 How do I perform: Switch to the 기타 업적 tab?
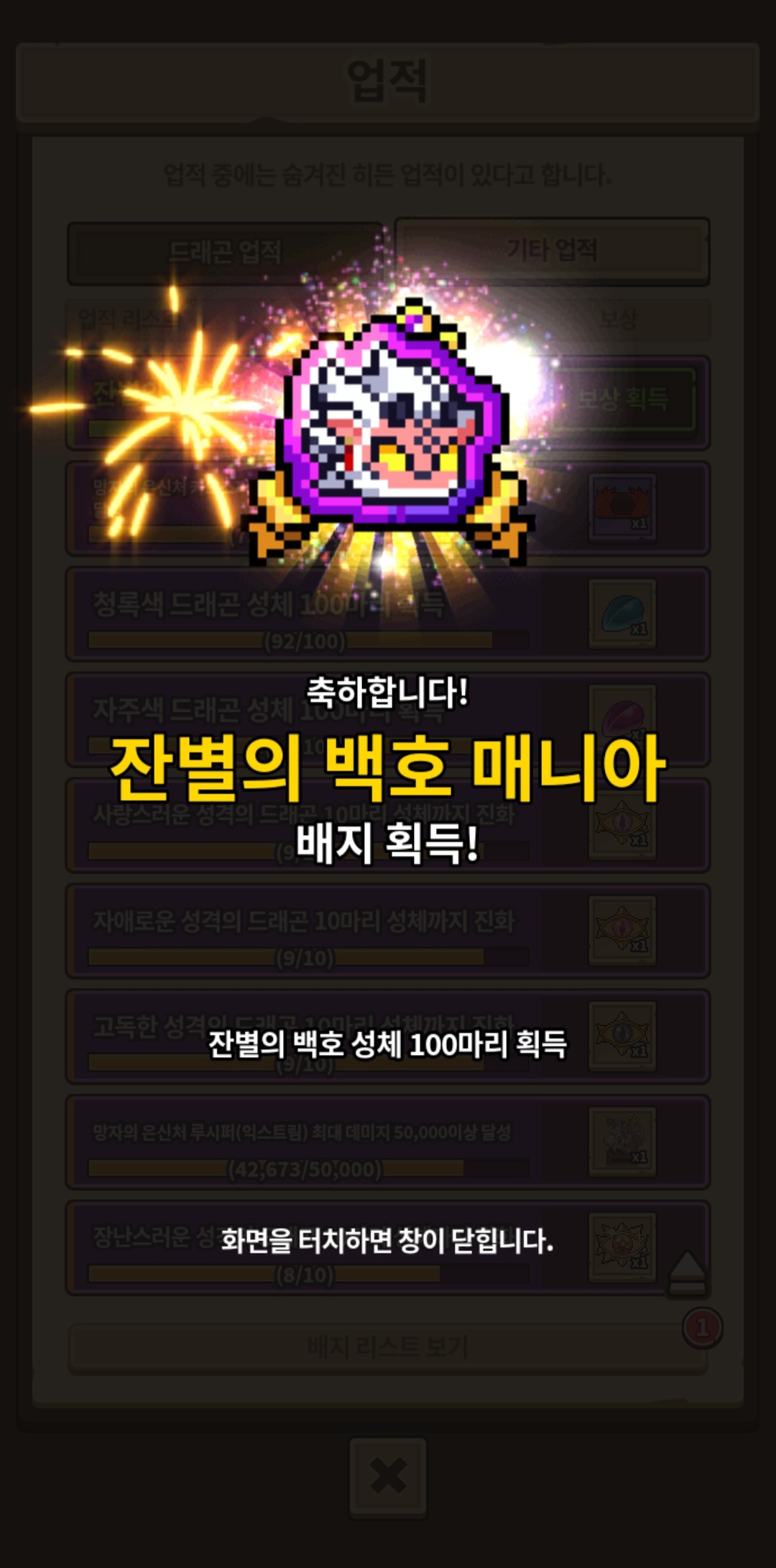point(552,250)
